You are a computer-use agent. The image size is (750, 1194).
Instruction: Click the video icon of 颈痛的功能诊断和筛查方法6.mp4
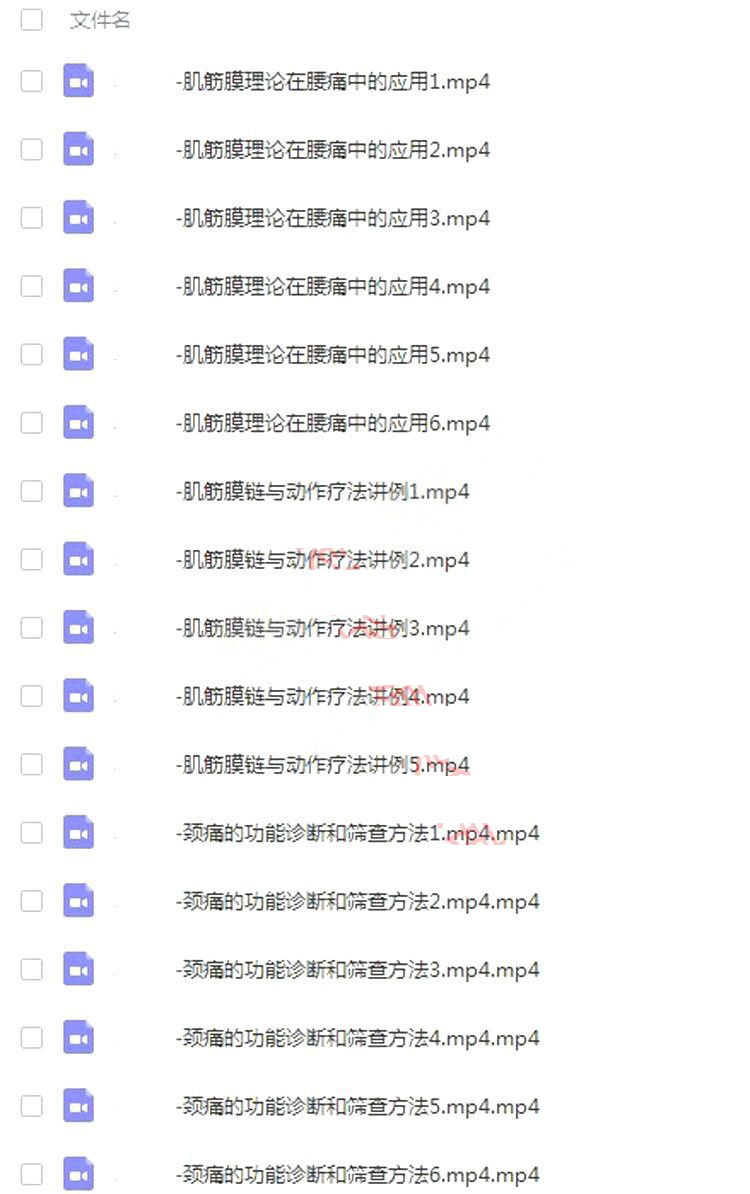(77, 1173)
